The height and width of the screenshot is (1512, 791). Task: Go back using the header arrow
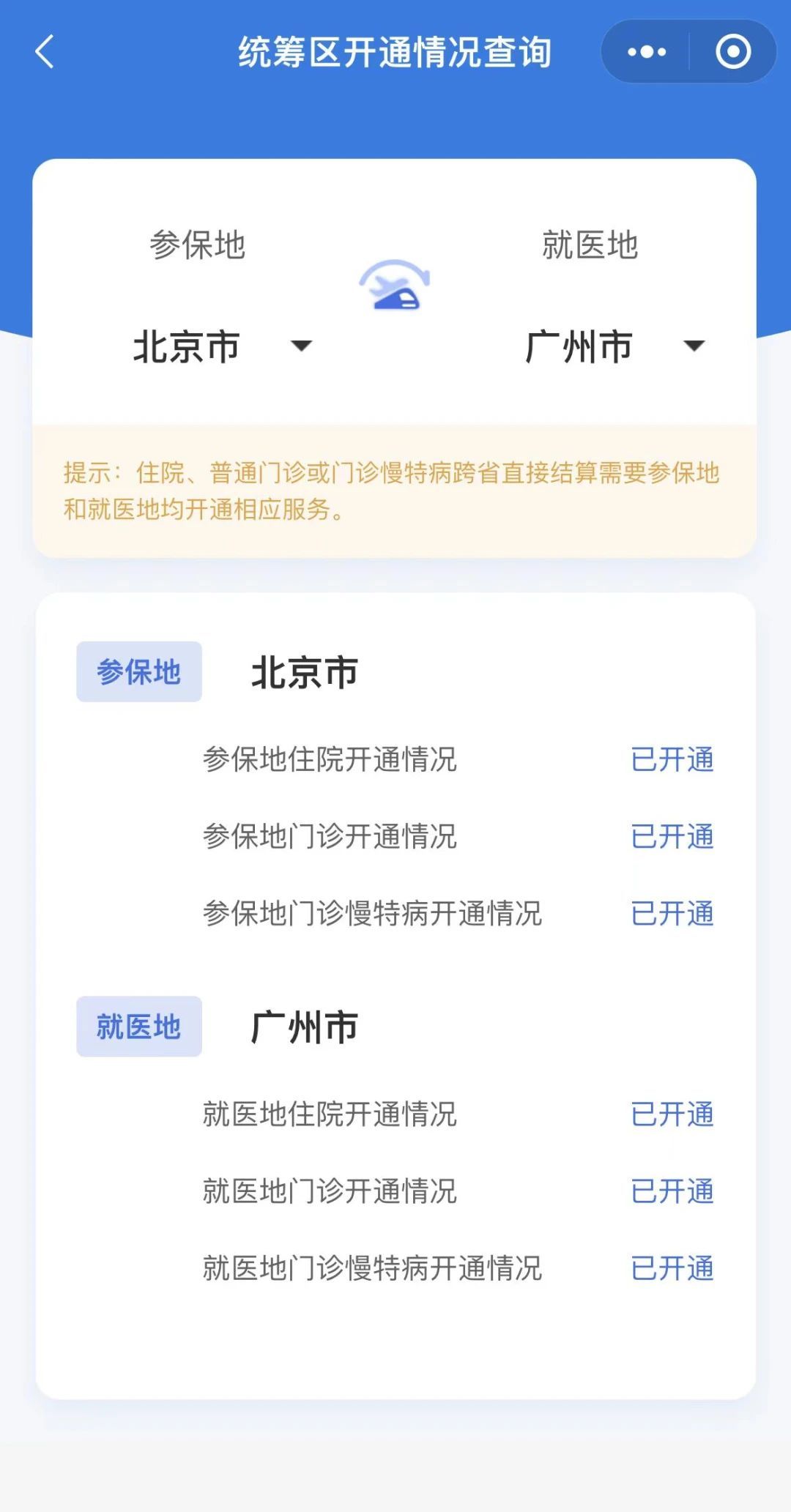tap(45, 52)
